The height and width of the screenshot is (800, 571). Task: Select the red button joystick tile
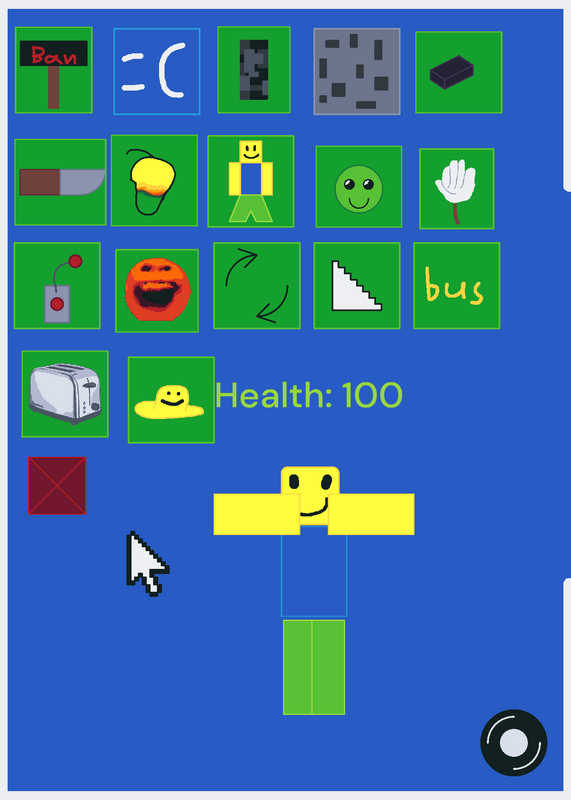coord(57,286)
